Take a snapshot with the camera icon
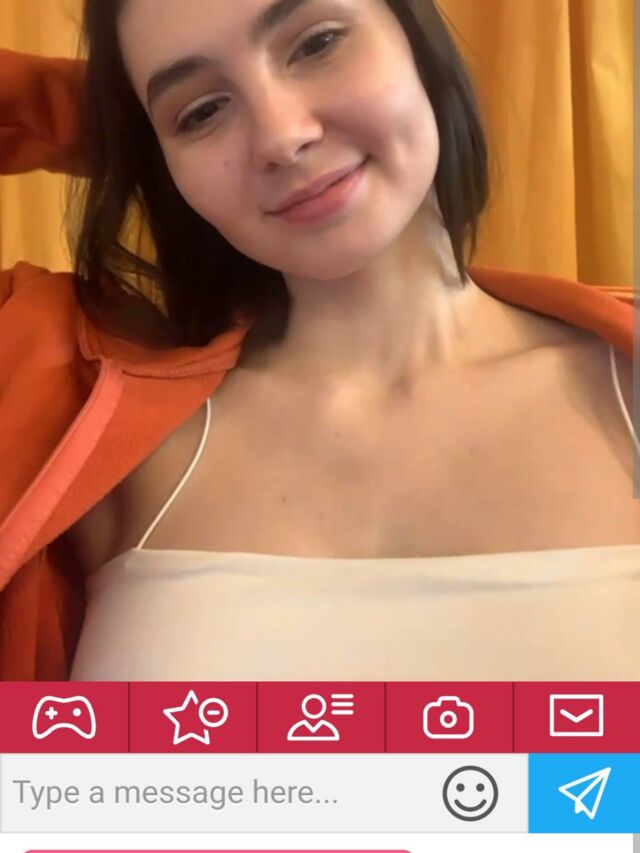Screen dimensions: 640x853 pyautogui.click(x=448, y=717)
